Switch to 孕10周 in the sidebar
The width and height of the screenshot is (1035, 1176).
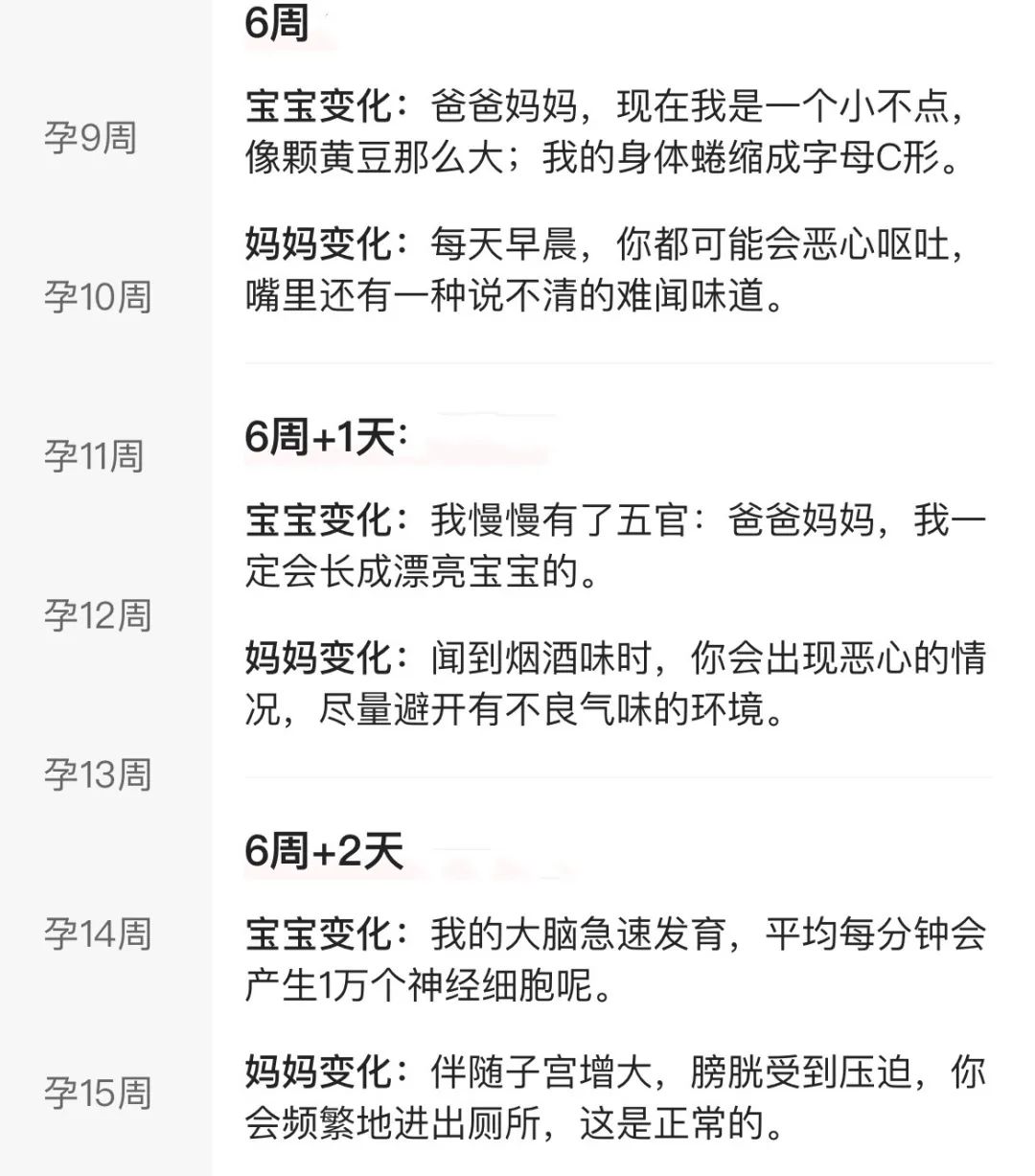pos(97,297)
